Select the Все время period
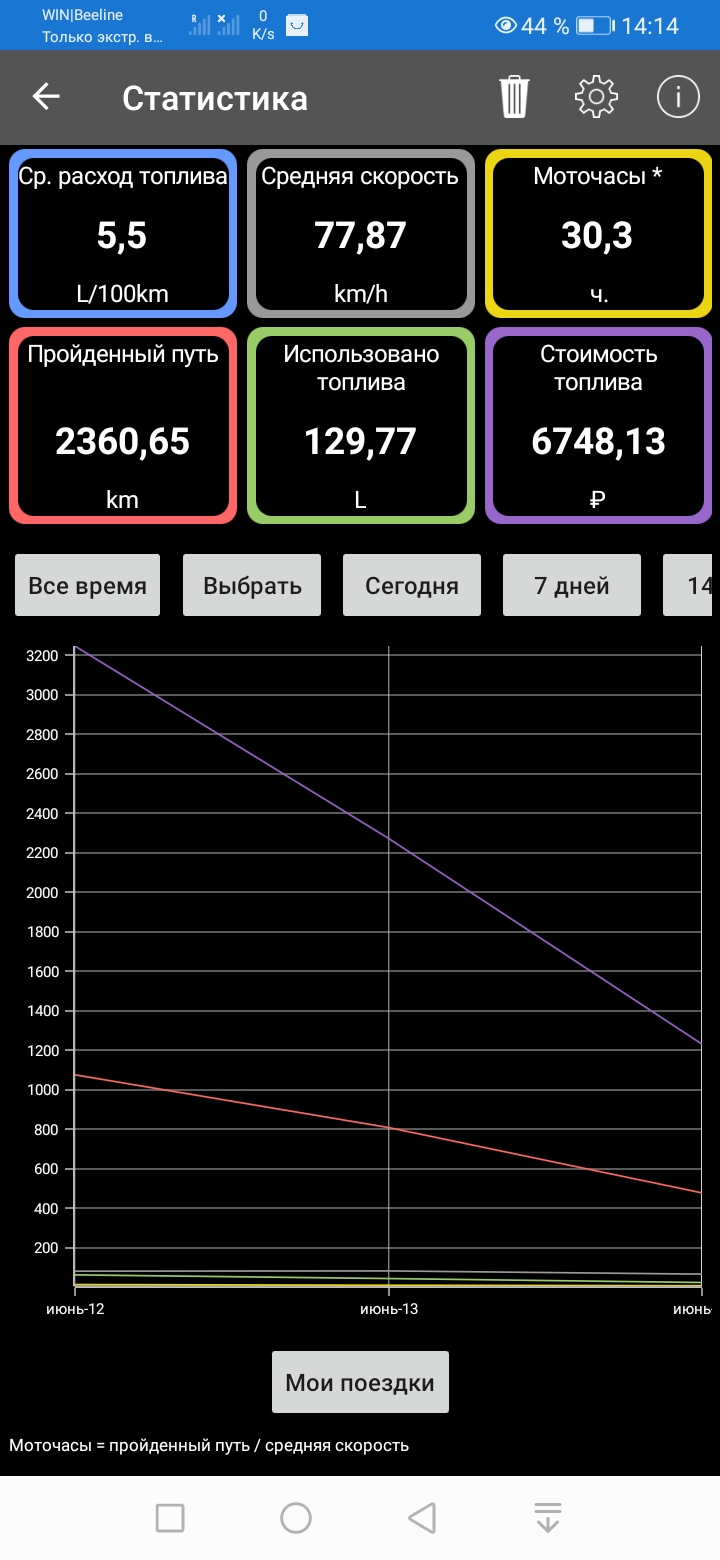The width and height of the screenshot is (720, 1560). click(87, 585)
